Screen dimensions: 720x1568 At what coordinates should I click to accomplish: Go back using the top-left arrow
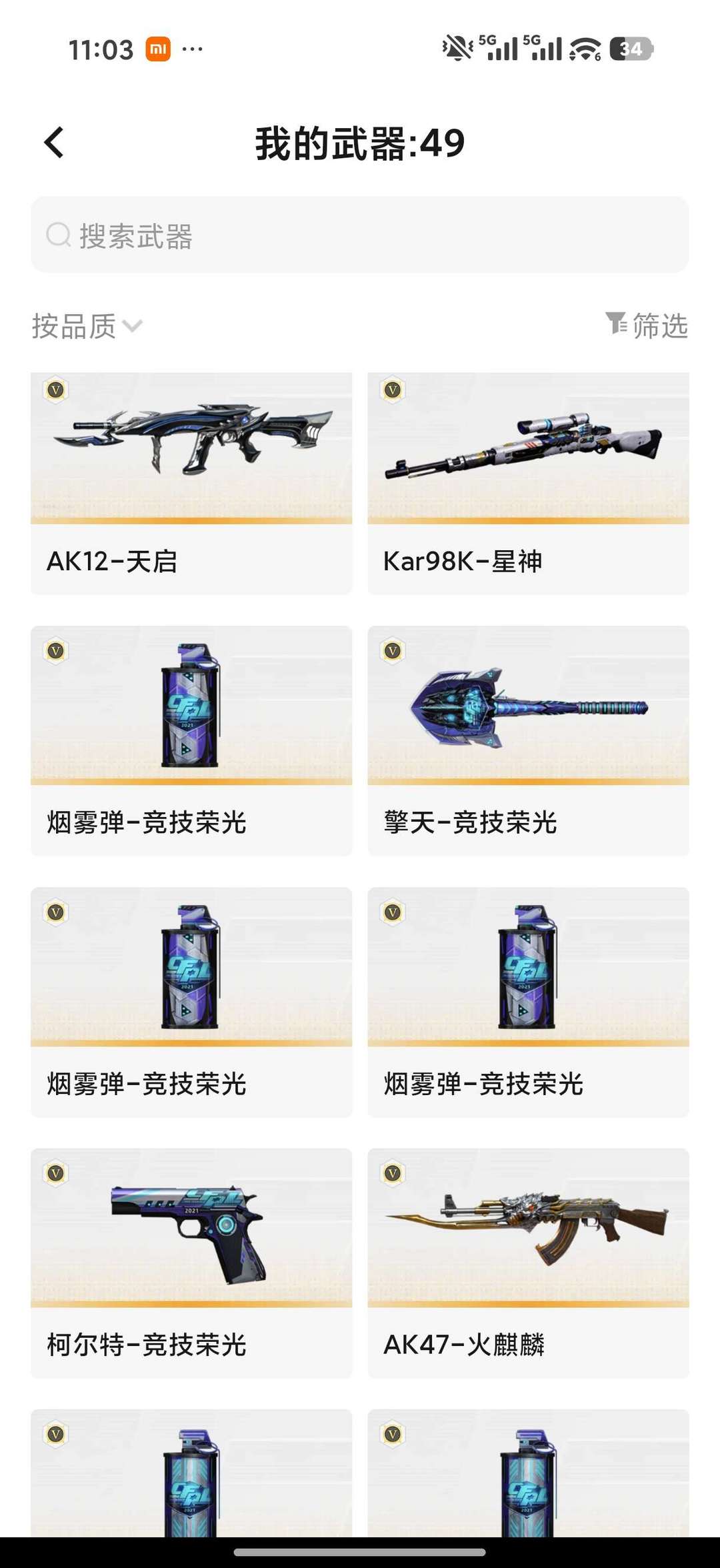click(54, 143)
